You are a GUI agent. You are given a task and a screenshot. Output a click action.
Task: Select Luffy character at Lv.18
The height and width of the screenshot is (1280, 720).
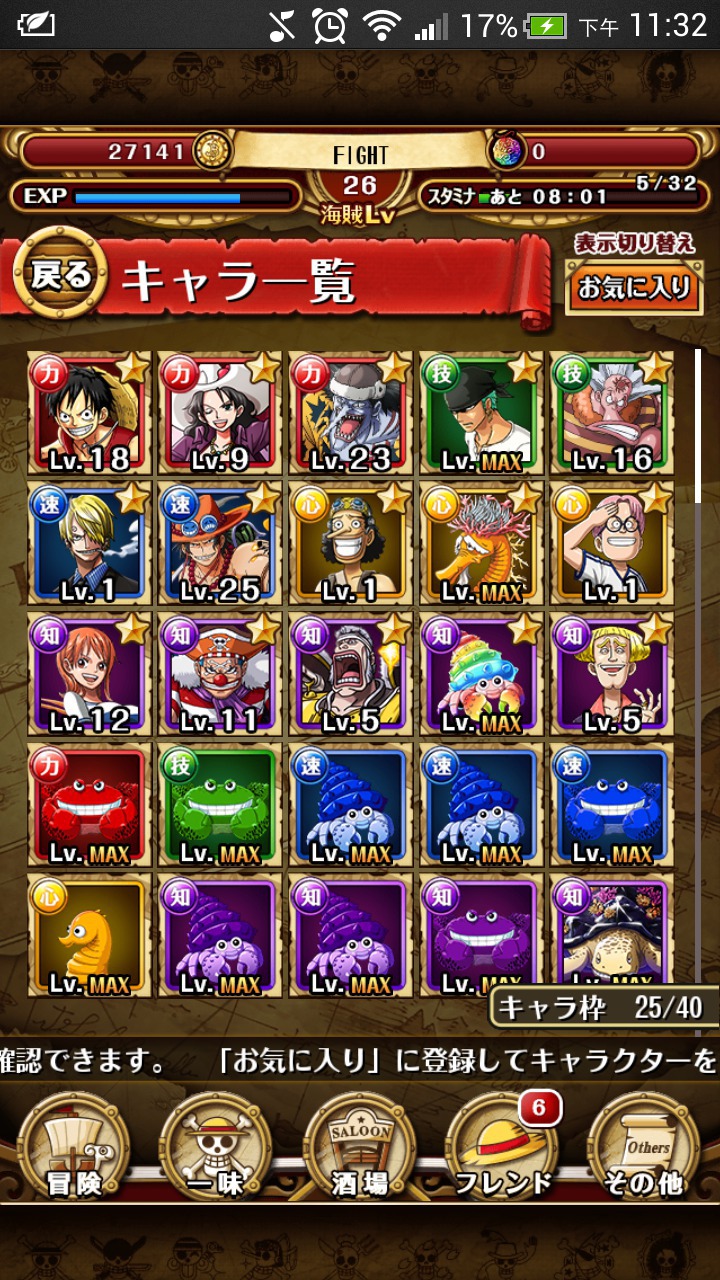pos(90,412)
